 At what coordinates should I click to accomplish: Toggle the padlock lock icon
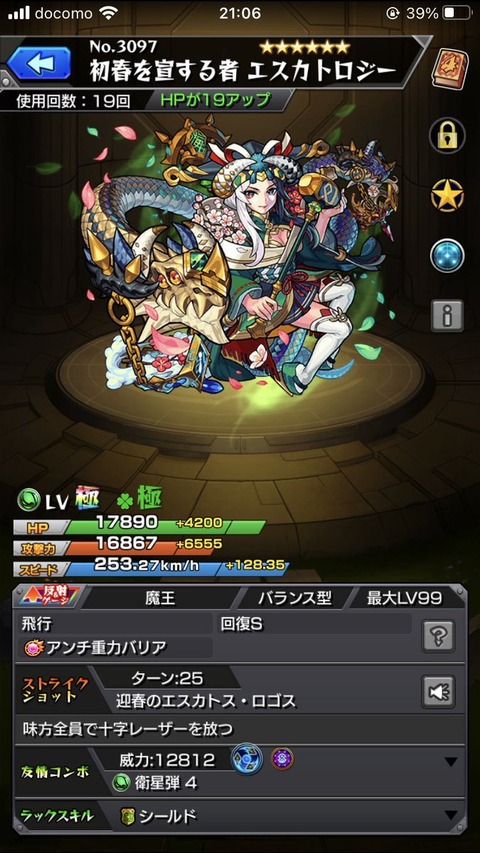(447, 135)
